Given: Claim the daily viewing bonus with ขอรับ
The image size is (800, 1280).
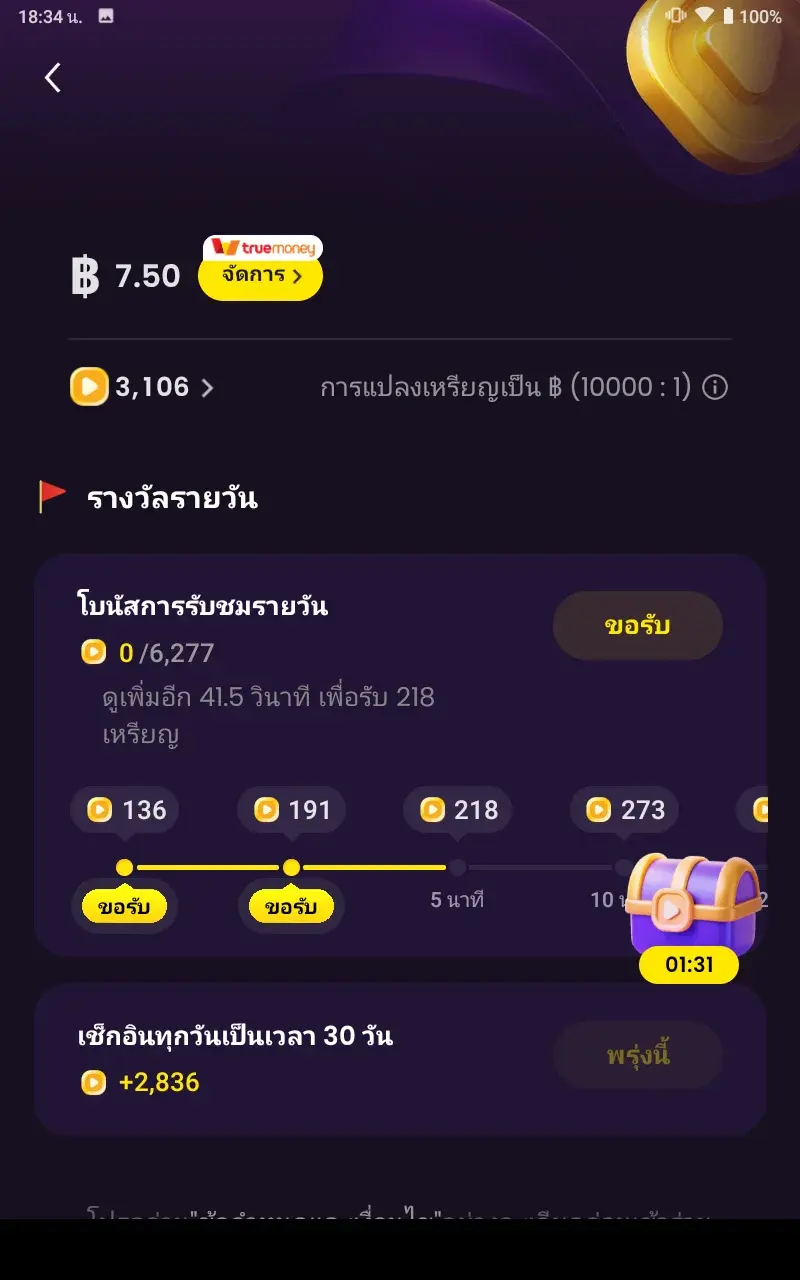Looking at the screenshot, I should click(637, 626).
